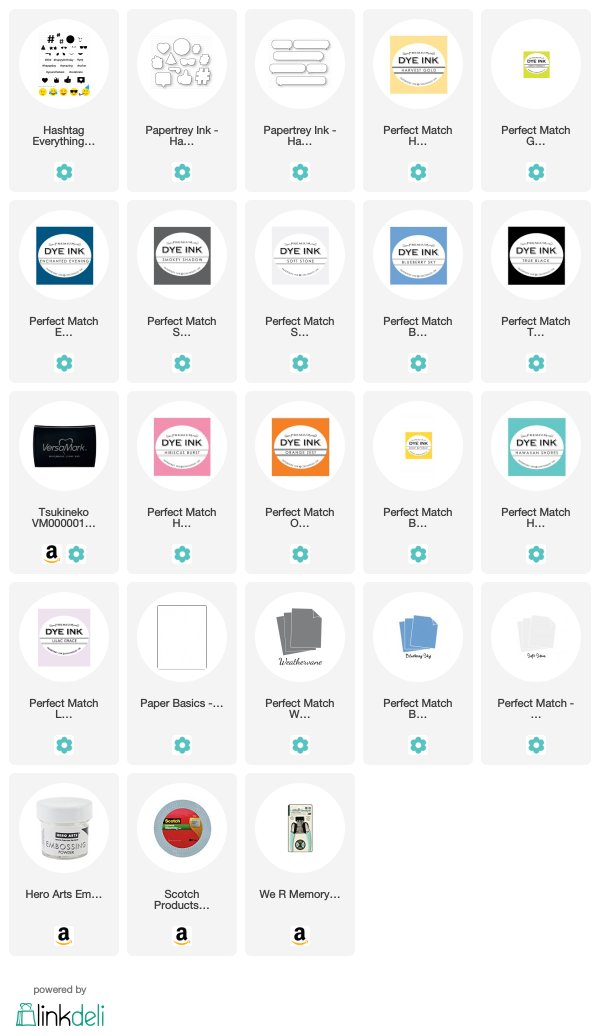Tap the Amazon icon under We R Memory
The height and width of the screenshot is (1036, 600).
[300, 936]
